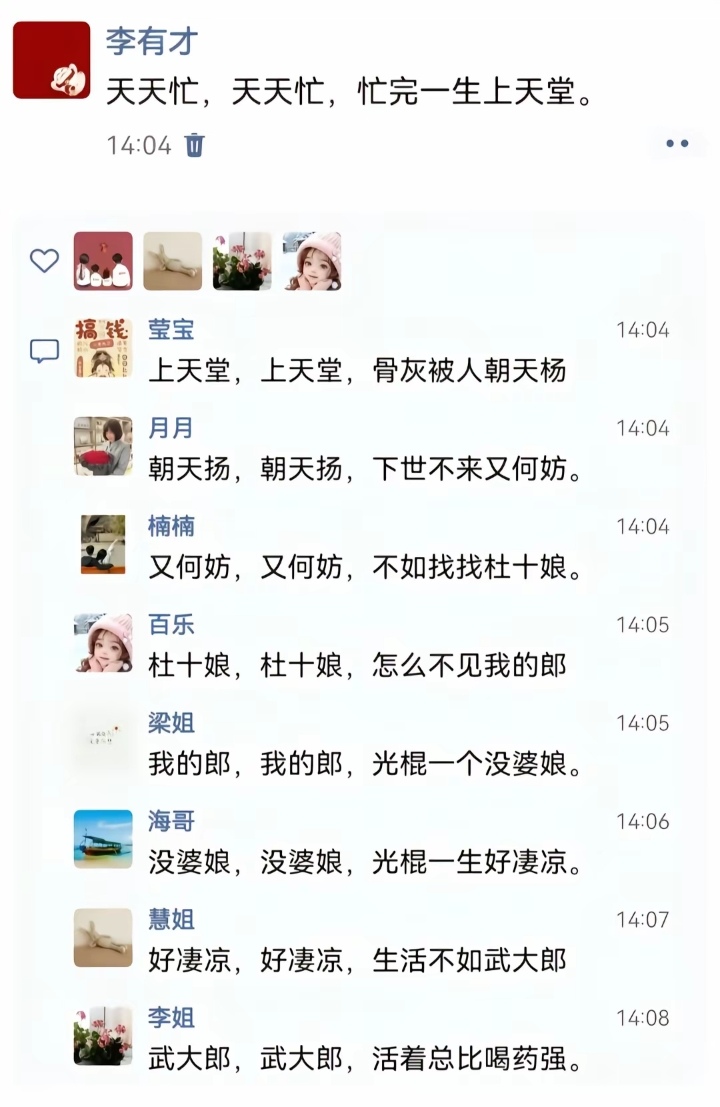The image size is (720, 1107).
Task: Select the name 慧姐 in comments
Action: 171,919
